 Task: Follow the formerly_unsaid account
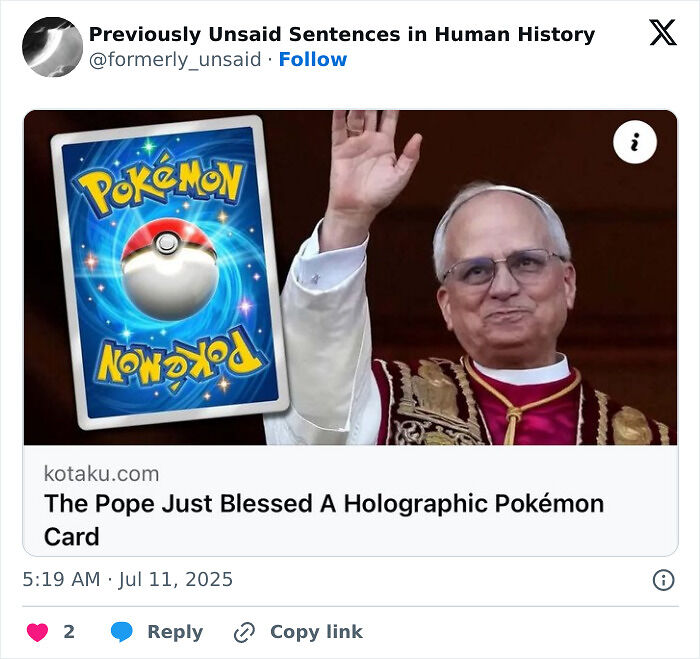312,60
